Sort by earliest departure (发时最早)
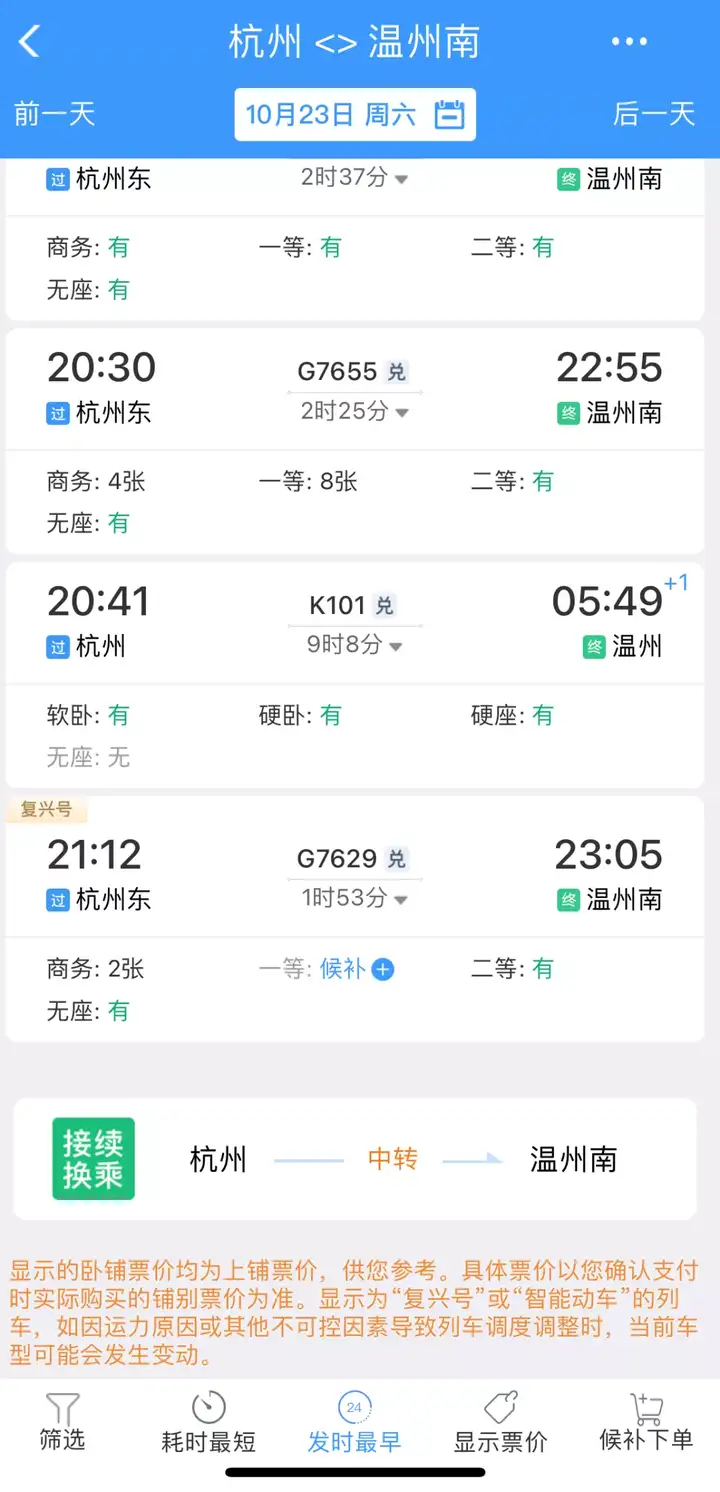Viewport: 720px width, 1492px height. click(354, 1423)
